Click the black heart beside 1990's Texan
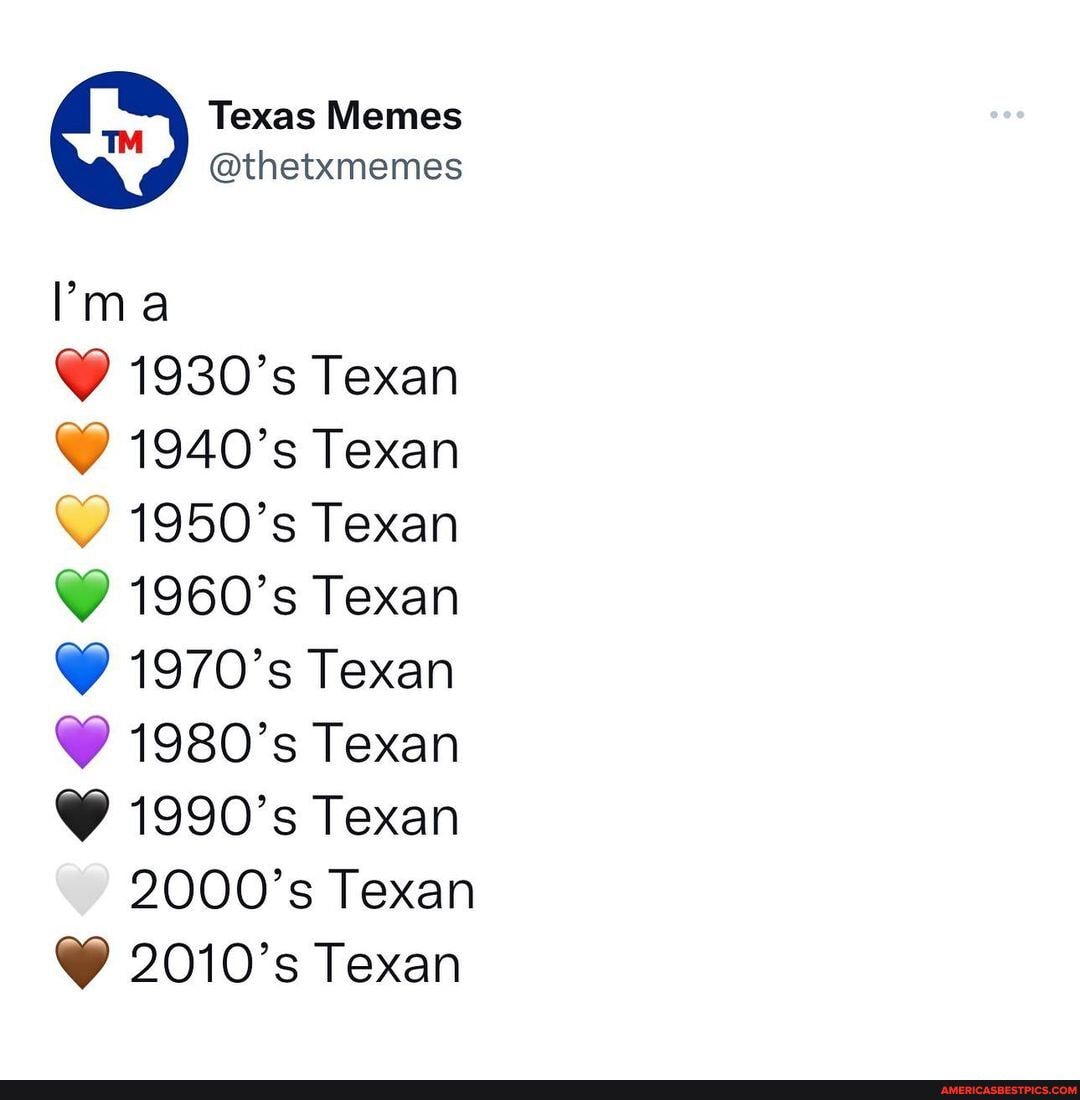Viewport: 1080px width, 1100px height. (84, 814)
